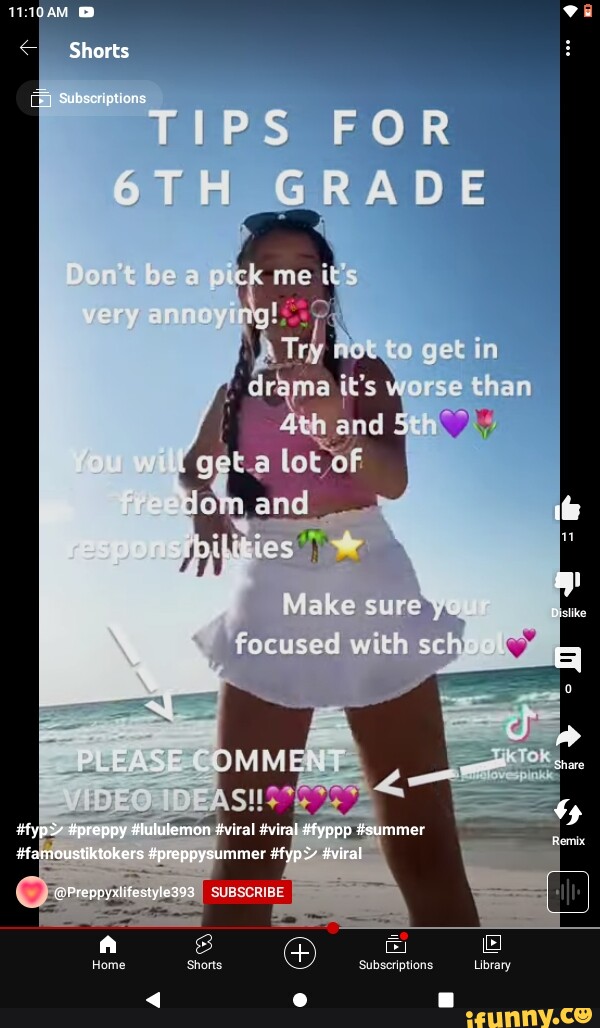This screenshot has width=600, height=1028.
Task: Open the @Preppyxlifestyle393 channel
Action: (x=124, y=892)
